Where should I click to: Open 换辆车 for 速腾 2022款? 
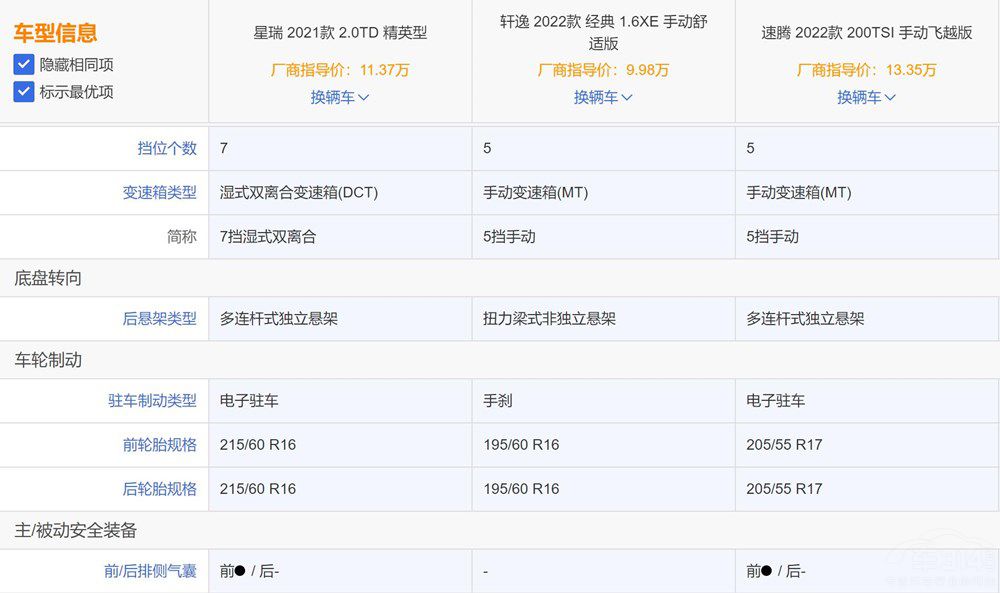pyautogui.click(x=866, y=97)
